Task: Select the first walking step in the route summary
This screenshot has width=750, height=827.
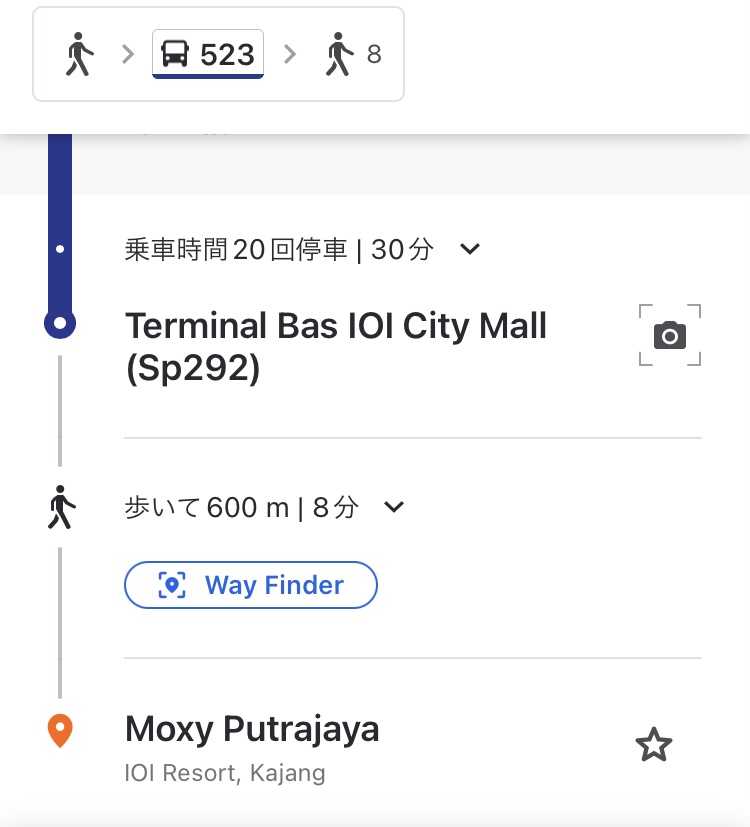Action: pos(78,54)
